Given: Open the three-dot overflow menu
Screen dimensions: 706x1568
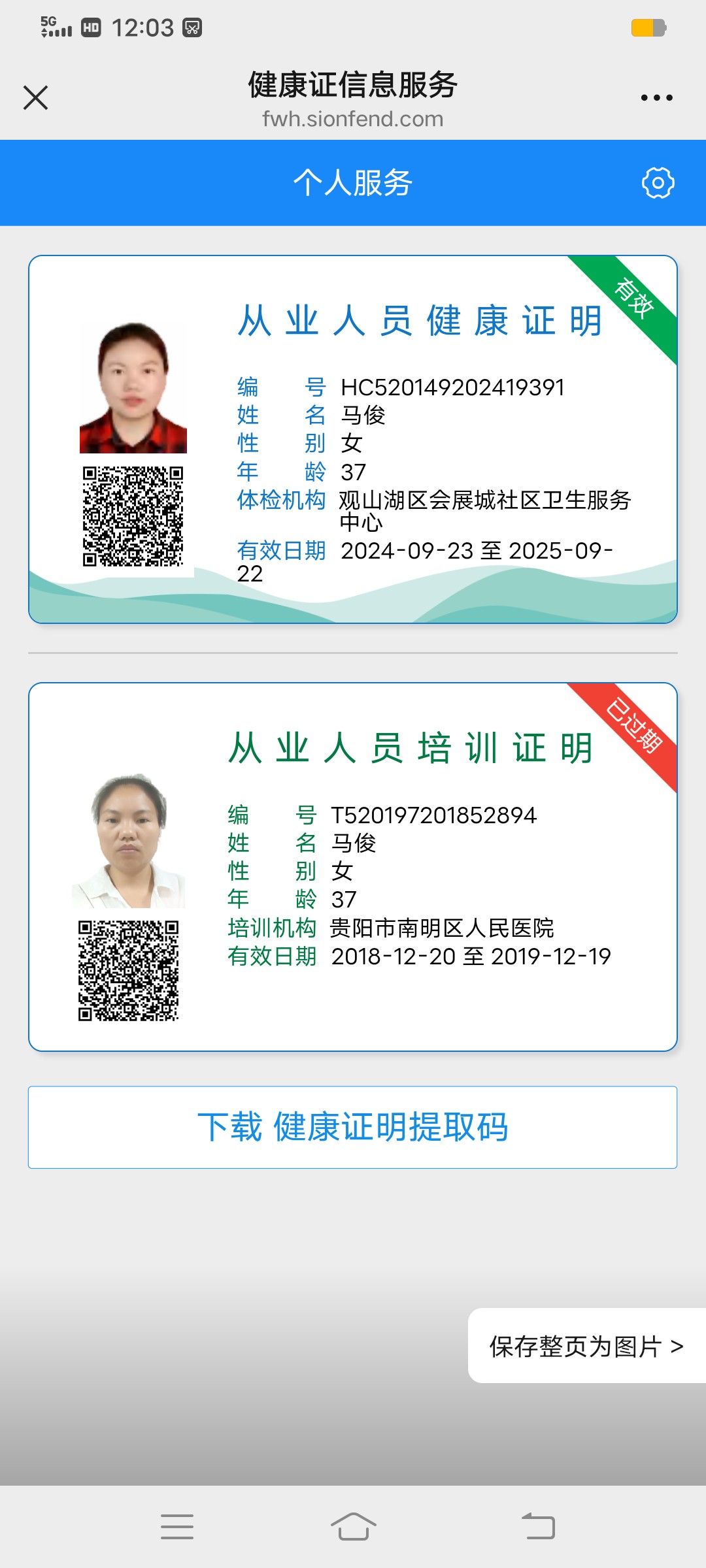Looking at the screenshot, I should [656, 98].
